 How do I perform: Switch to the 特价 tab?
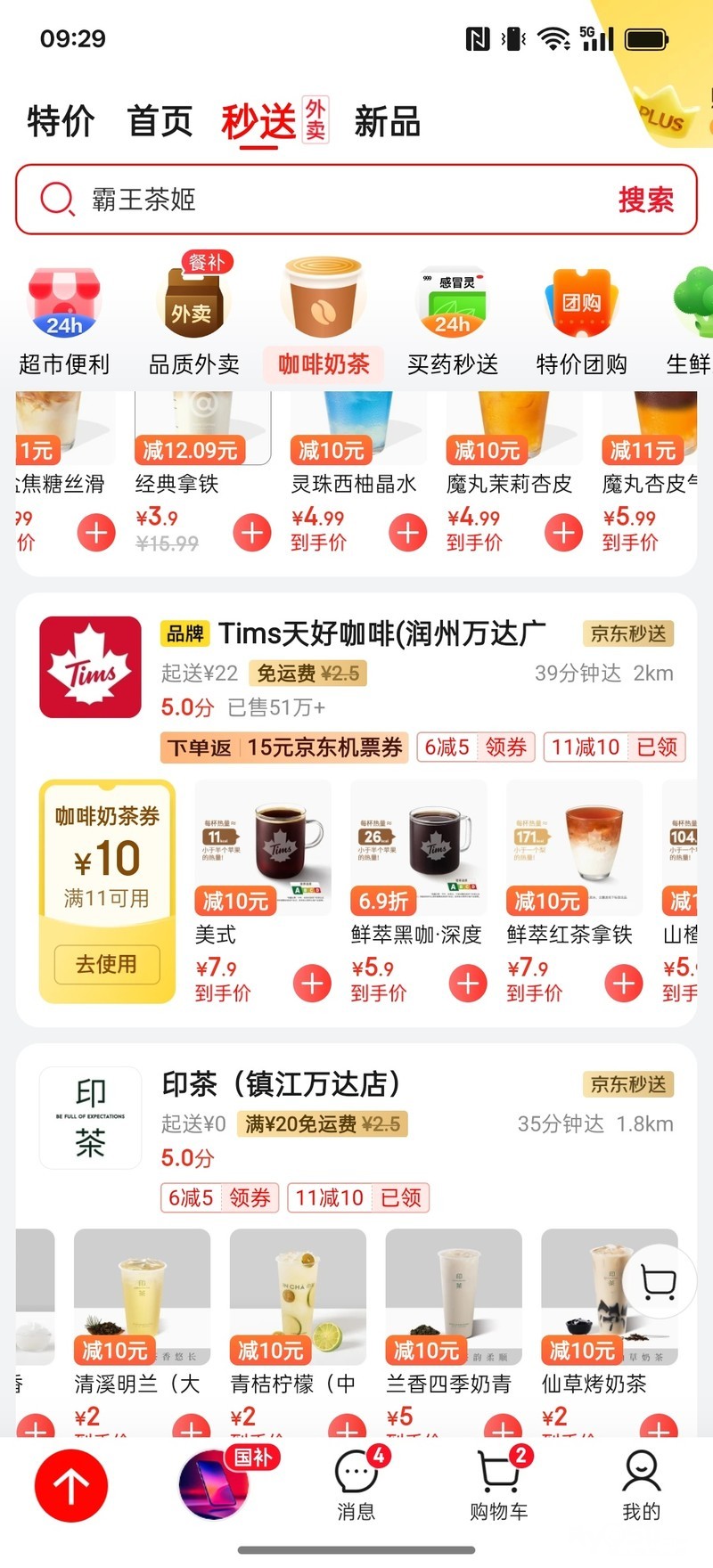pyautogui.click(x=60, y=121)
